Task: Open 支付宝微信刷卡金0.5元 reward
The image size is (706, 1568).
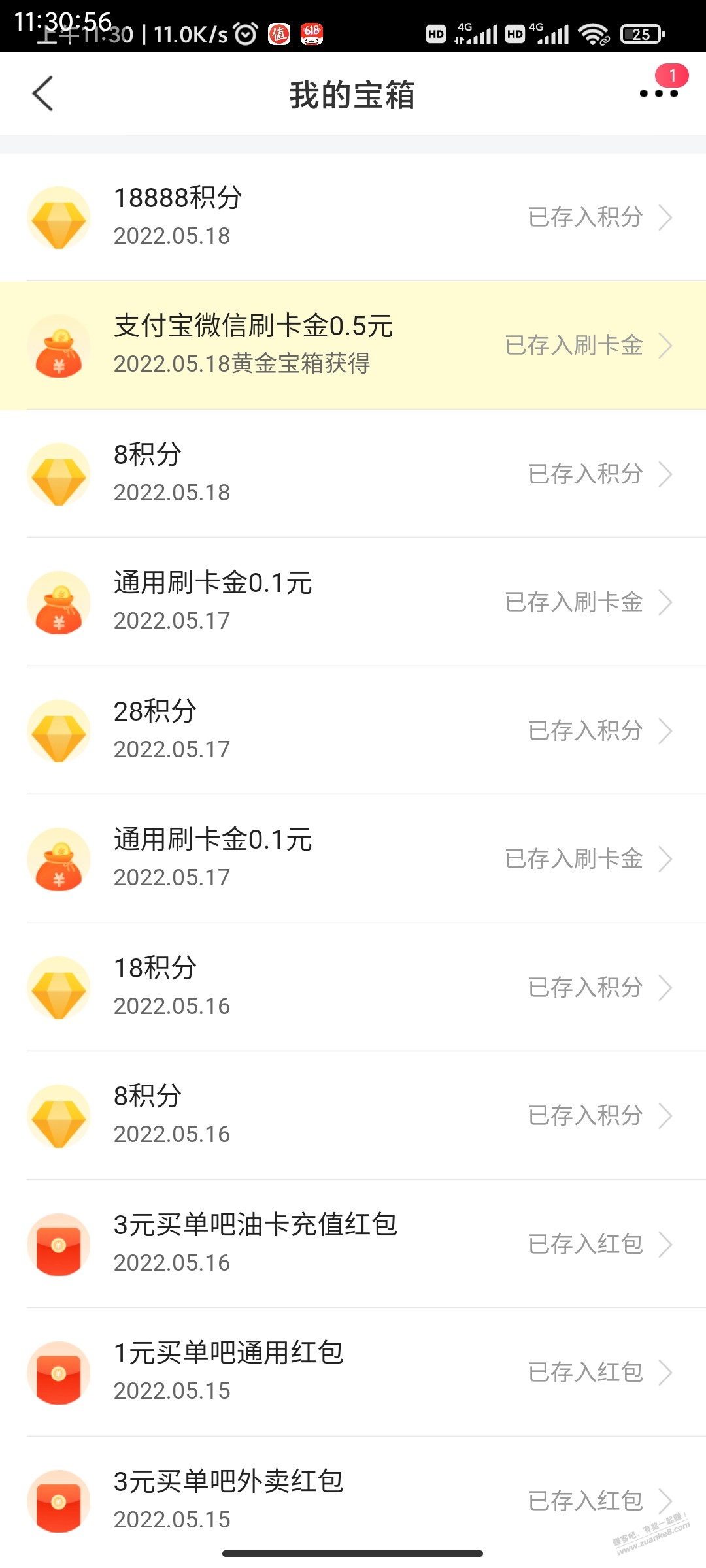Action: tap(353, 345)
